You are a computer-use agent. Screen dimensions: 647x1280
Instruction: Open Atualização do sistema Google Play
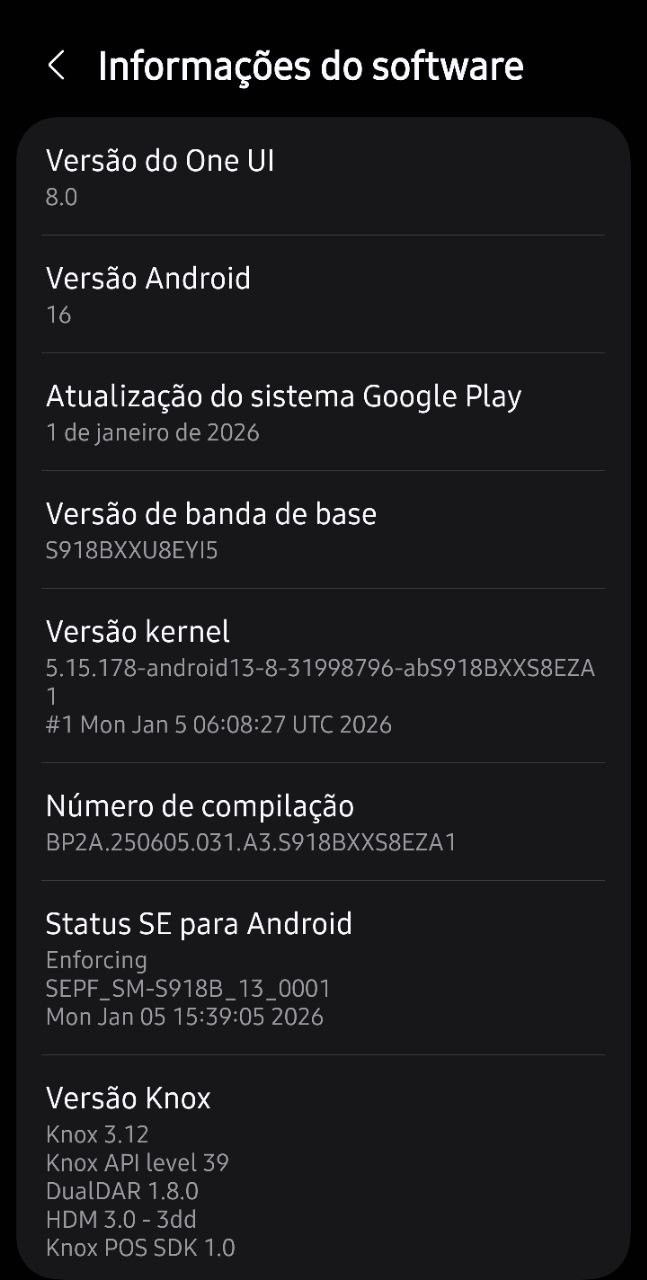[x=323, y=412]
